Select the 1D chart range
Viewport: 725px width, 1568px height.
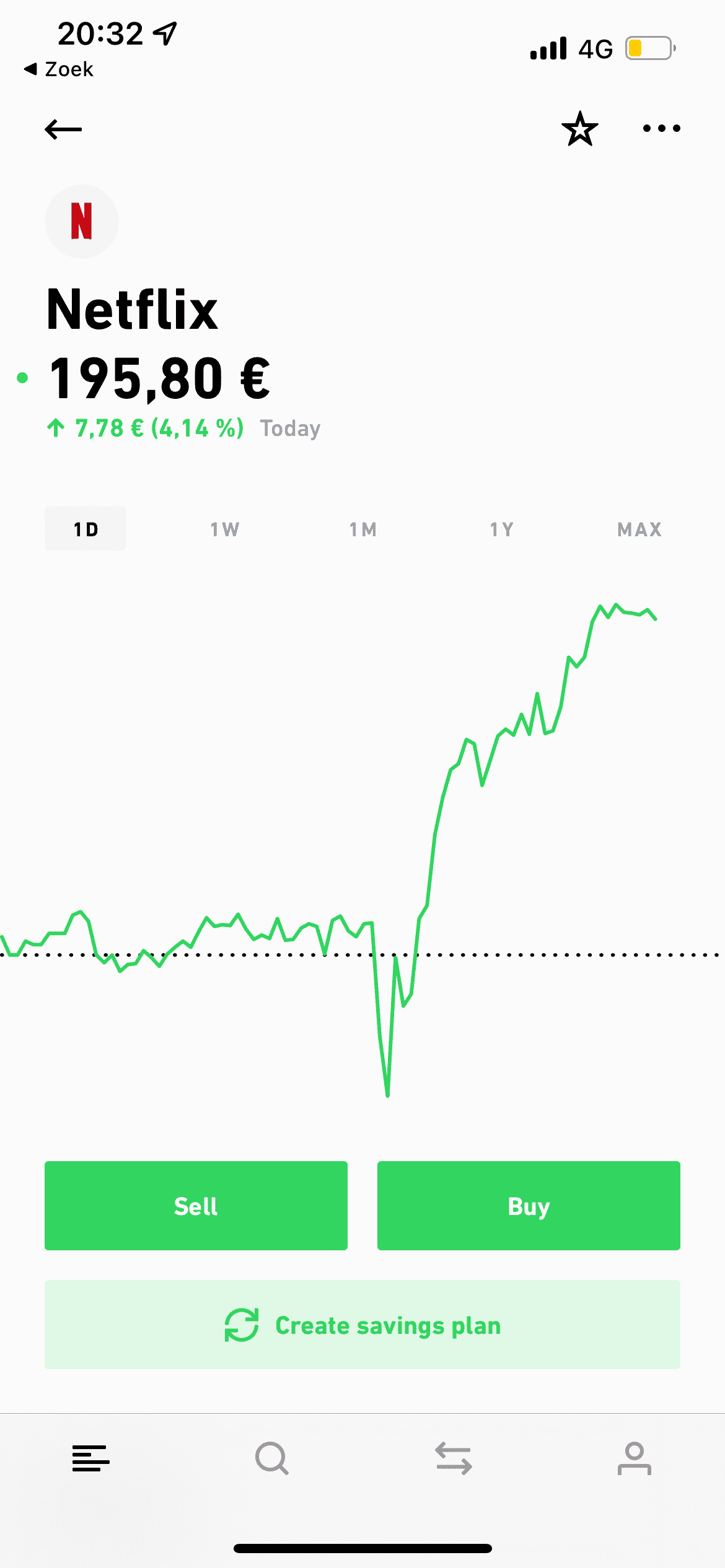pos(86,529)
